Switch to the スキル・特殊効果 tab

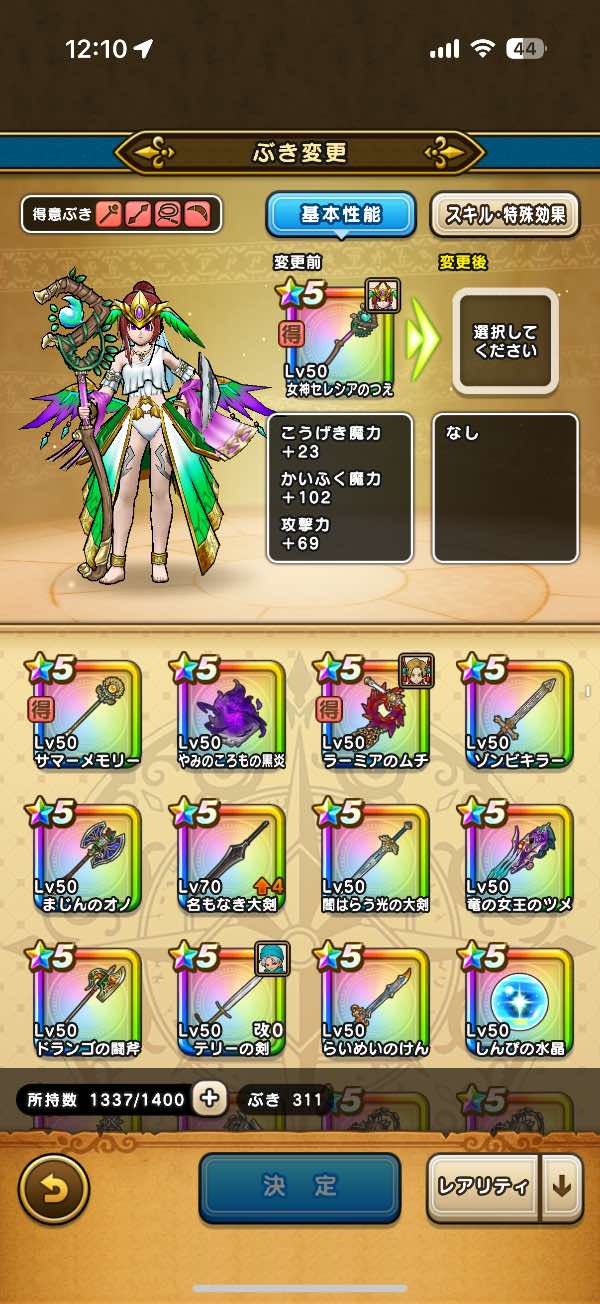[x=504, y=214]
